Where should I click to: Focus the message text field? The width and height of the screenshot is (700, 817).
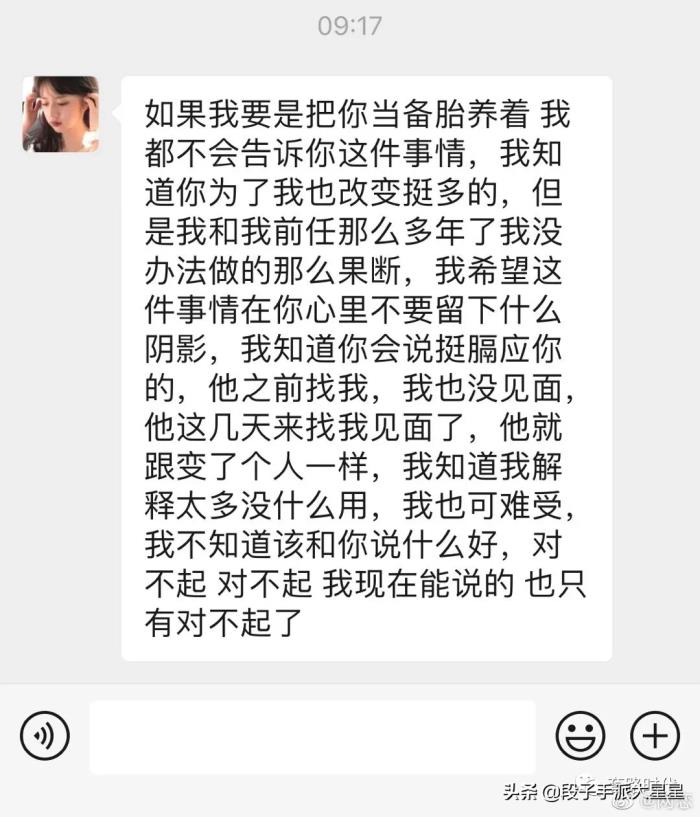click(312, 737)
